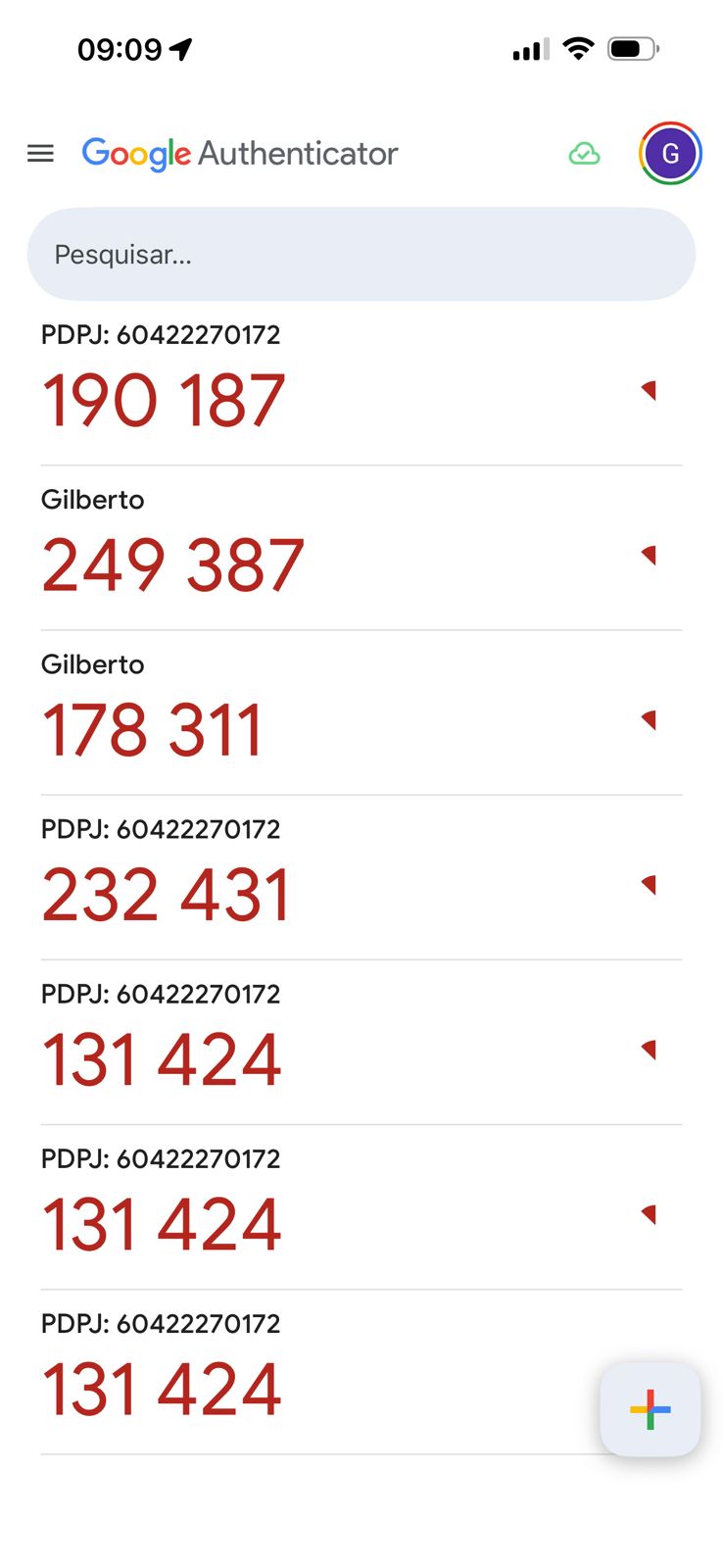
Task: Copy Gilberto's code 249 387
Action: 173,565
